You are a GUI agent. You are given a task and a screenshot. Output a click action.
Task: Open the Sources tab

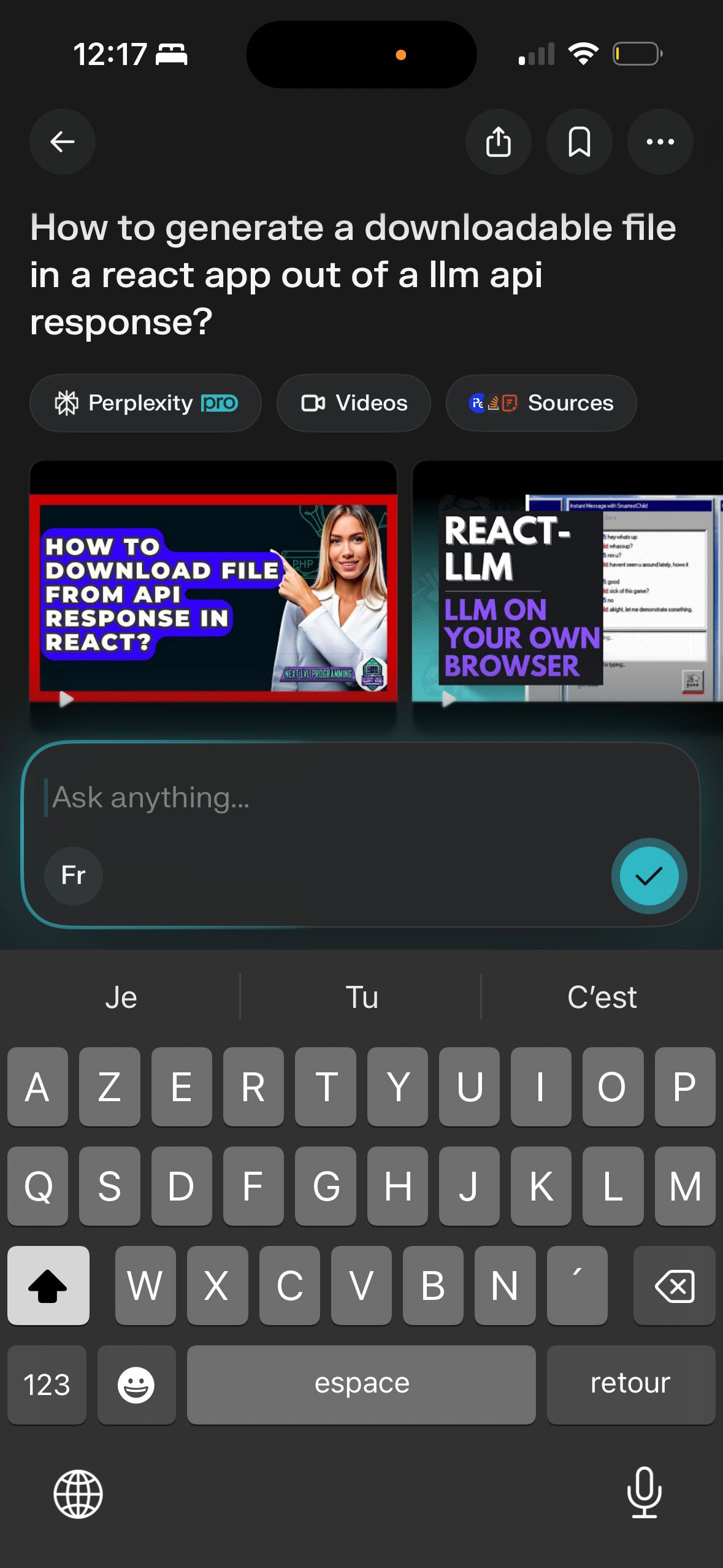click(x=541, y=403)
